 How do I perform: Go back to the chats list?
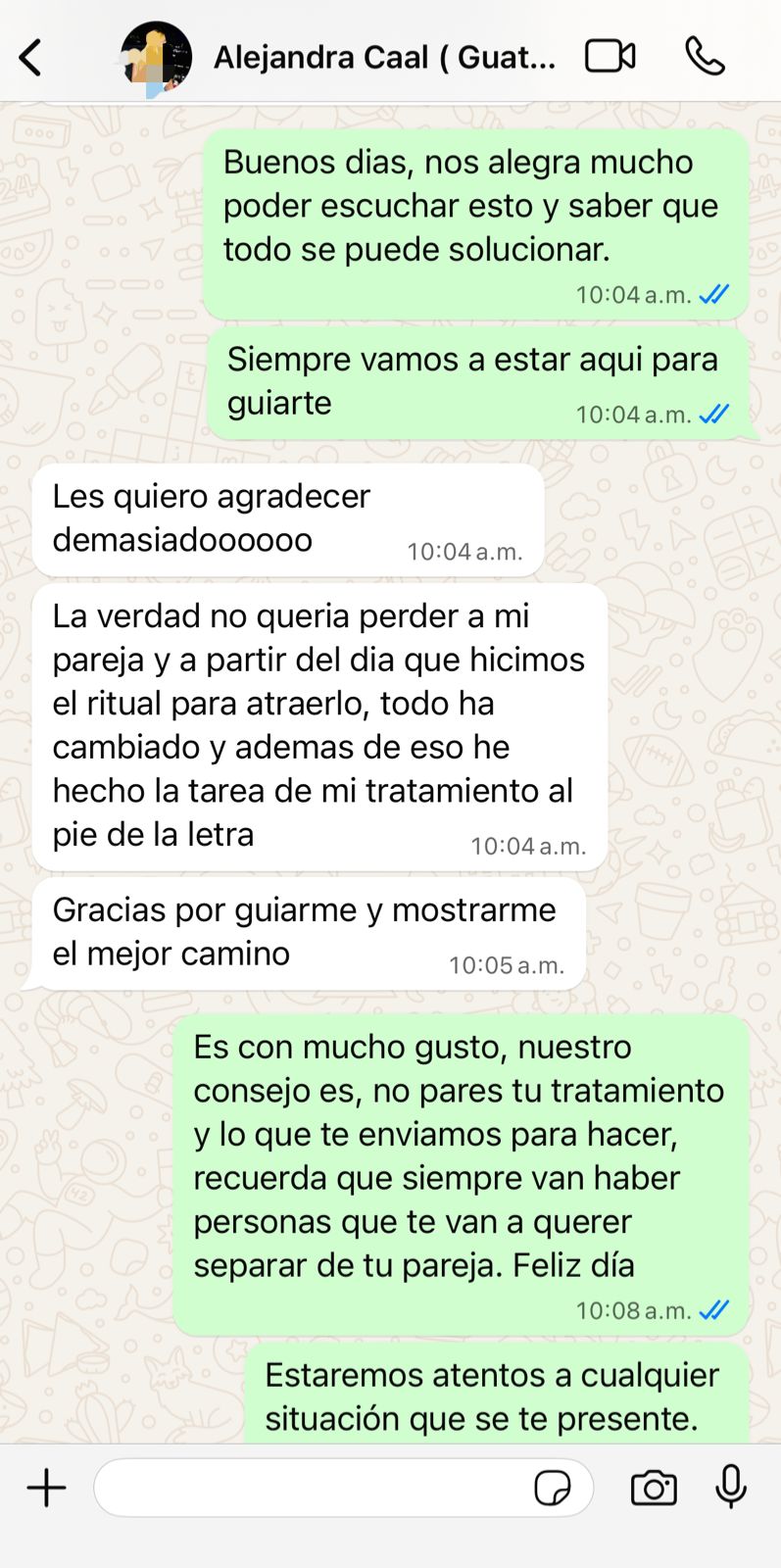click(30, 58)
